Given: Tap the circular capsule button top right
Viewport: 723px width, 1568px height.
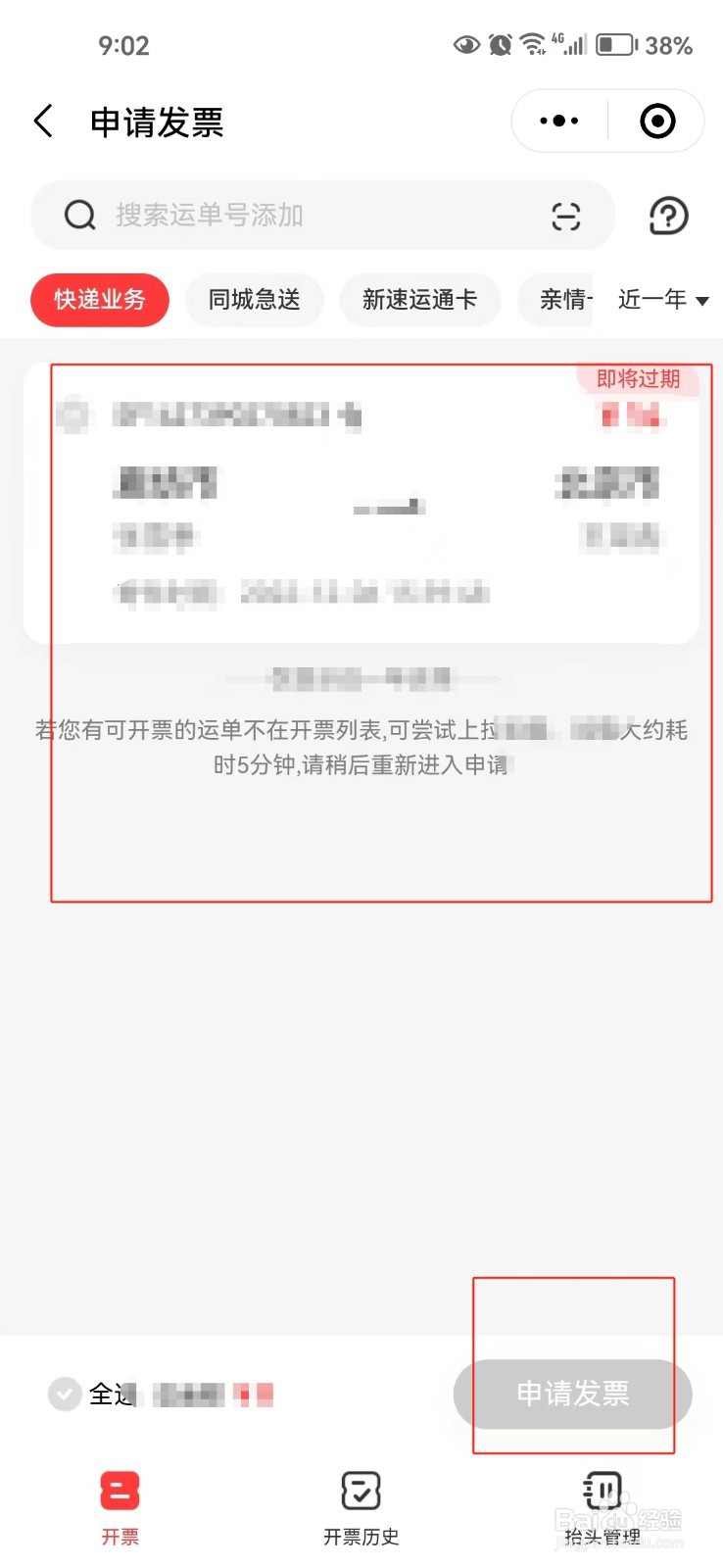Looking at the screenshot, I should tap(656, 120).
